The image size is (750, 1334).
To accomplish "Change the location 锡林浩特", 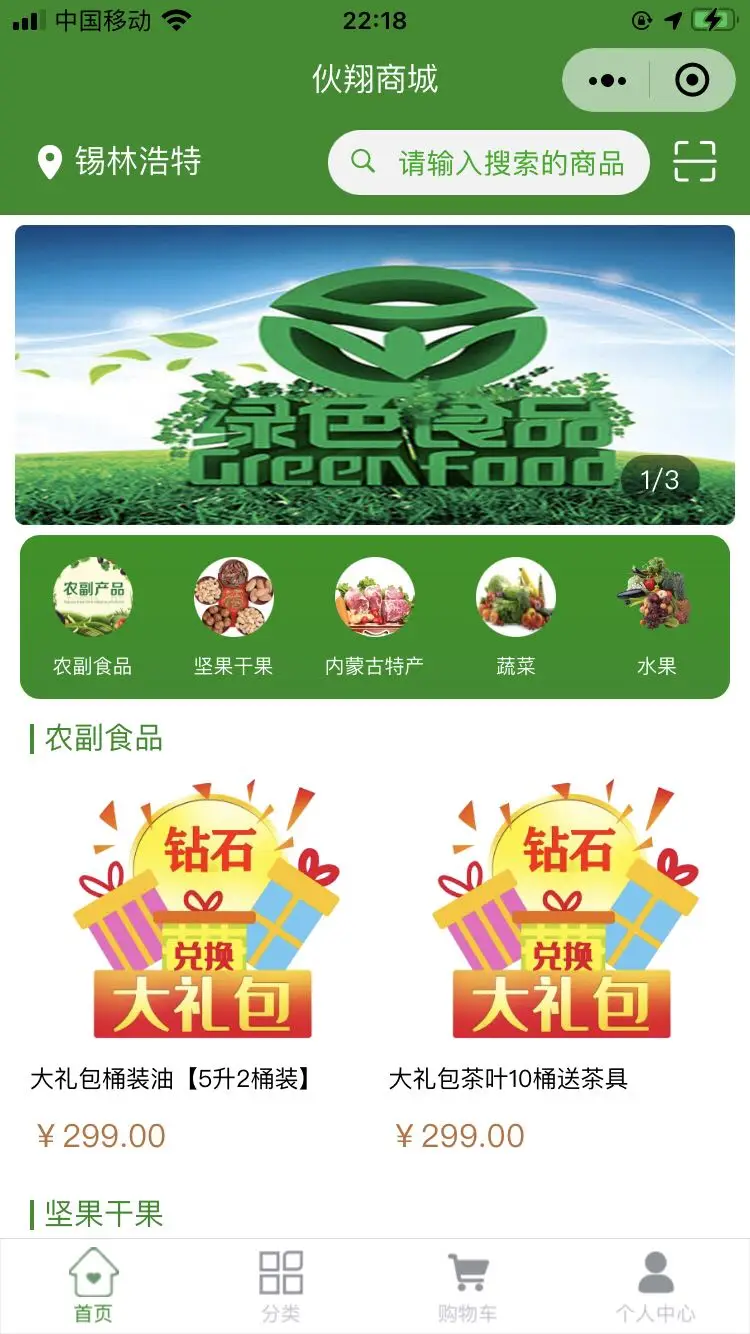I will point(119,161).
